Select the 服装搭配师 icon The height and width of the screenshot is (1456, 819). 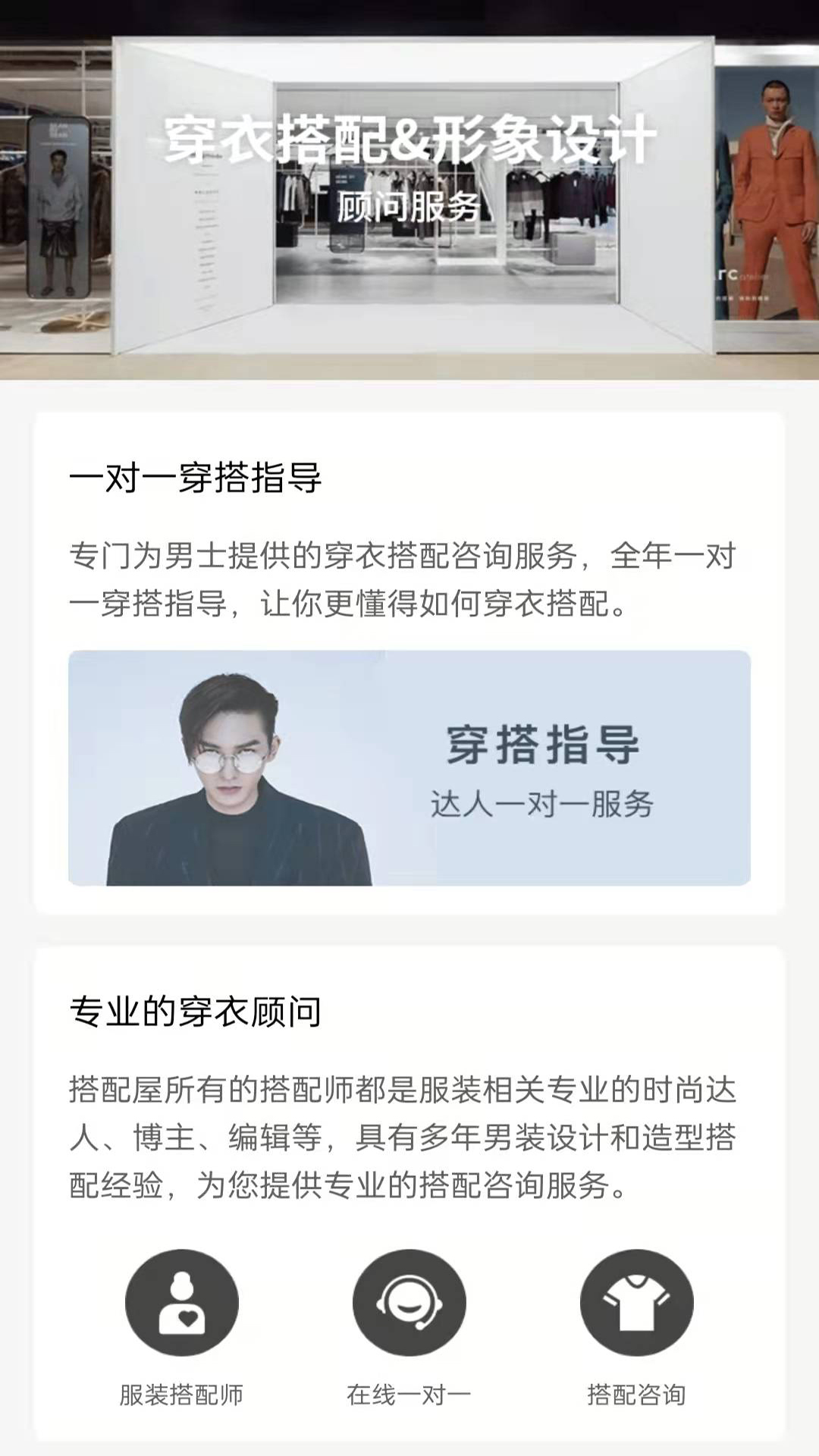click(182, 1303)
